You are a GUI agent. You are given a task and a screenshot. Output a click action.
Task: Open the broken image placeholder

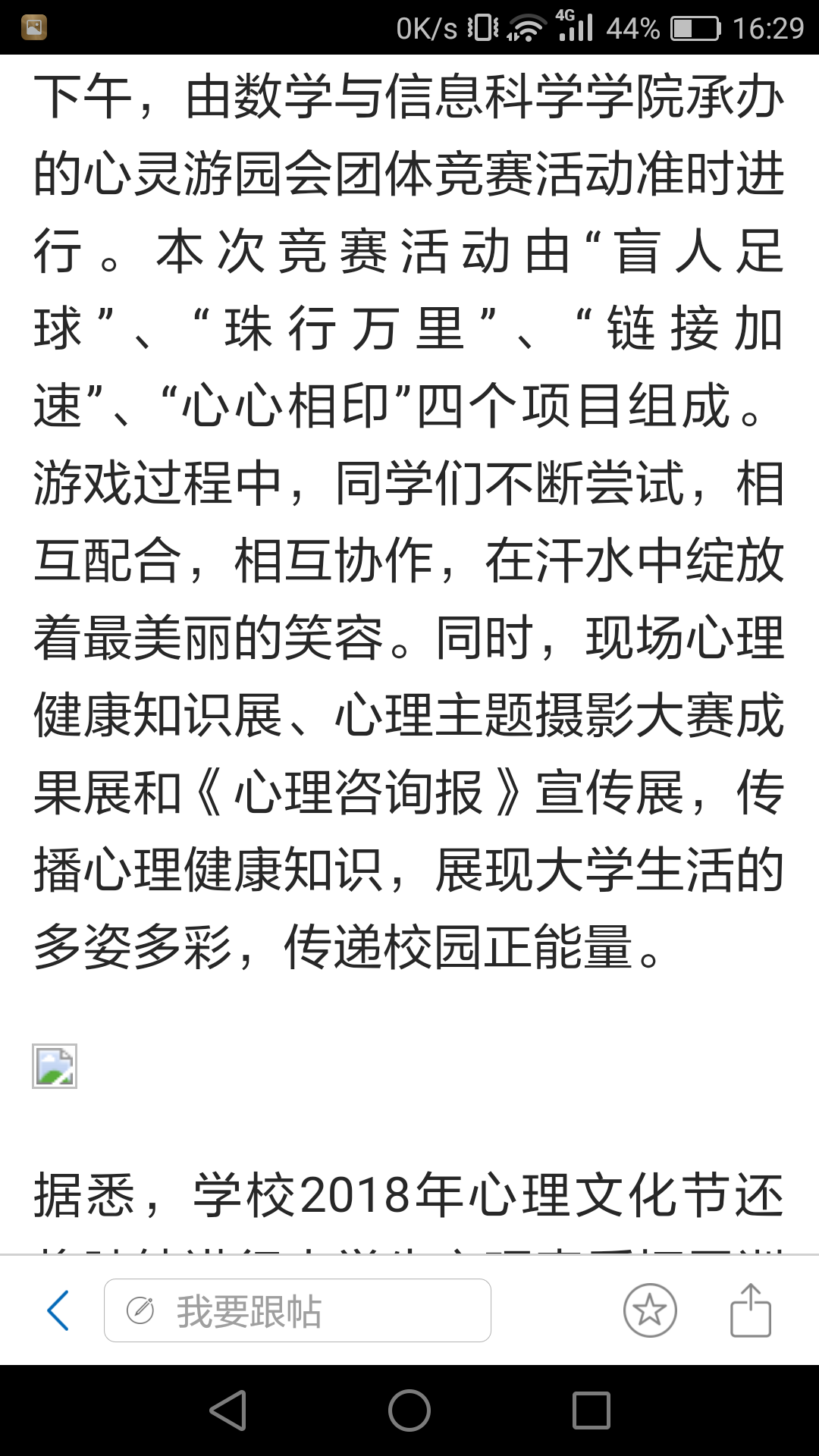(55, 1066)
